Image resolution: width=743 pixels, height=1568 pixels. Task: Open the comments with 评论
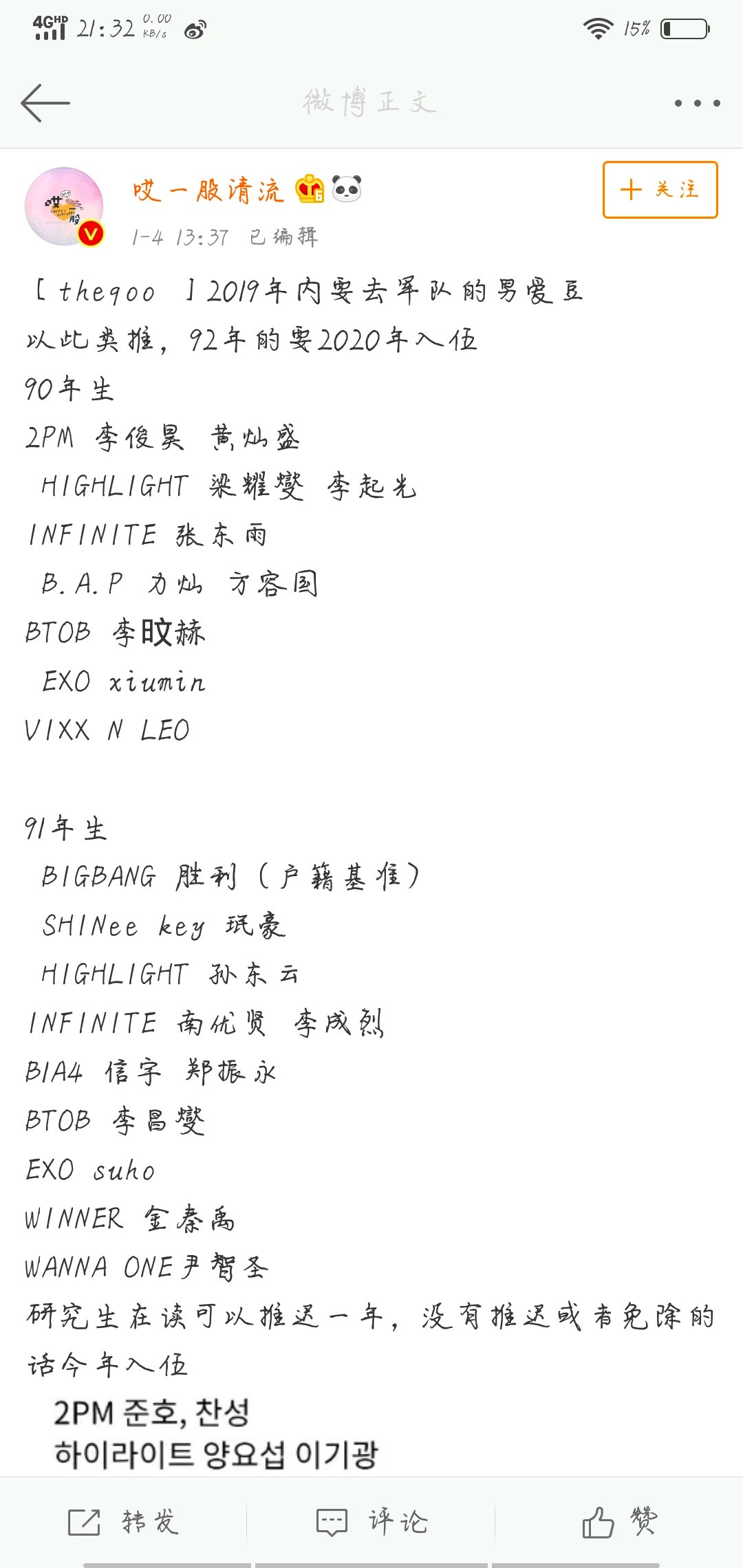point(371,1521)
